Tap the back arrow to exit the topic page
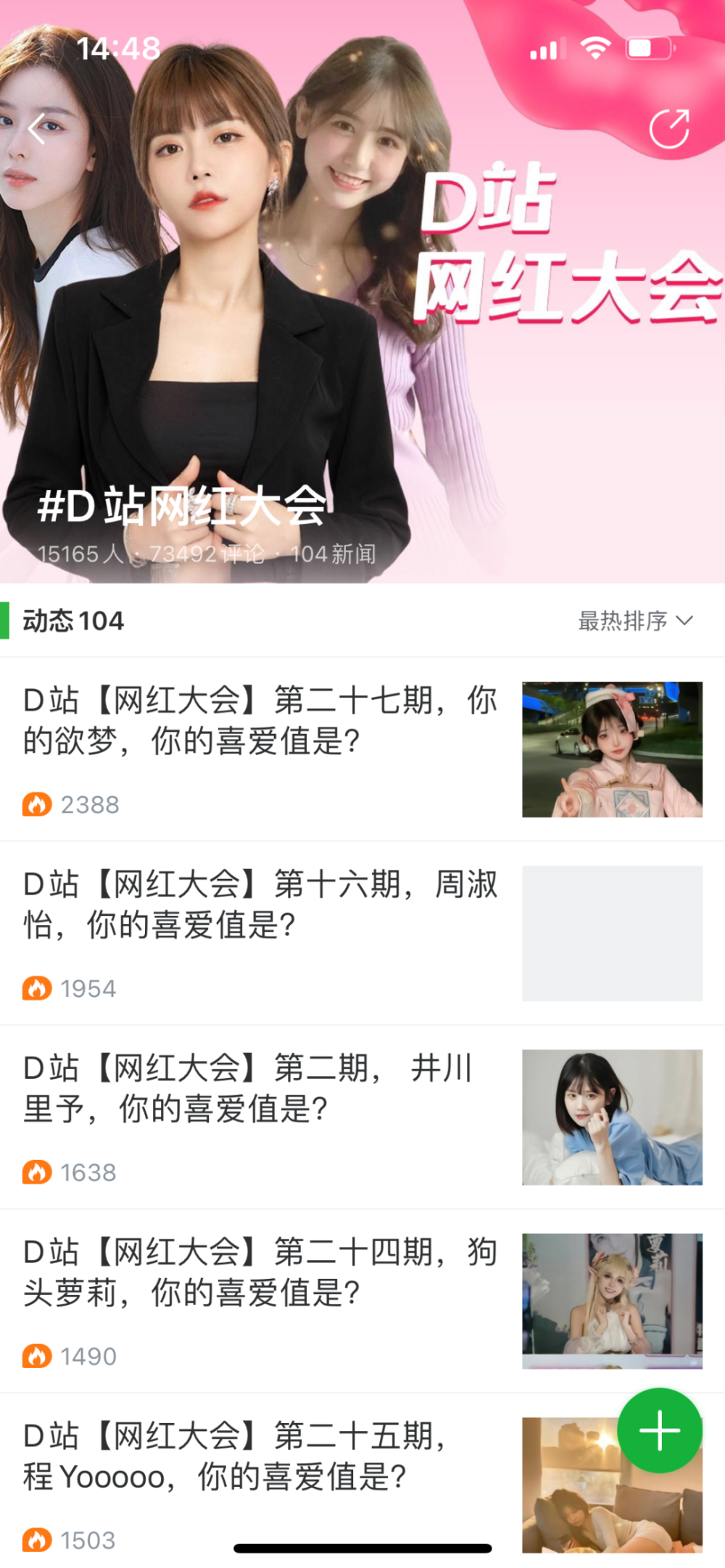Image resolution: width=725 pixels, height=1568 pixels. 38,129
